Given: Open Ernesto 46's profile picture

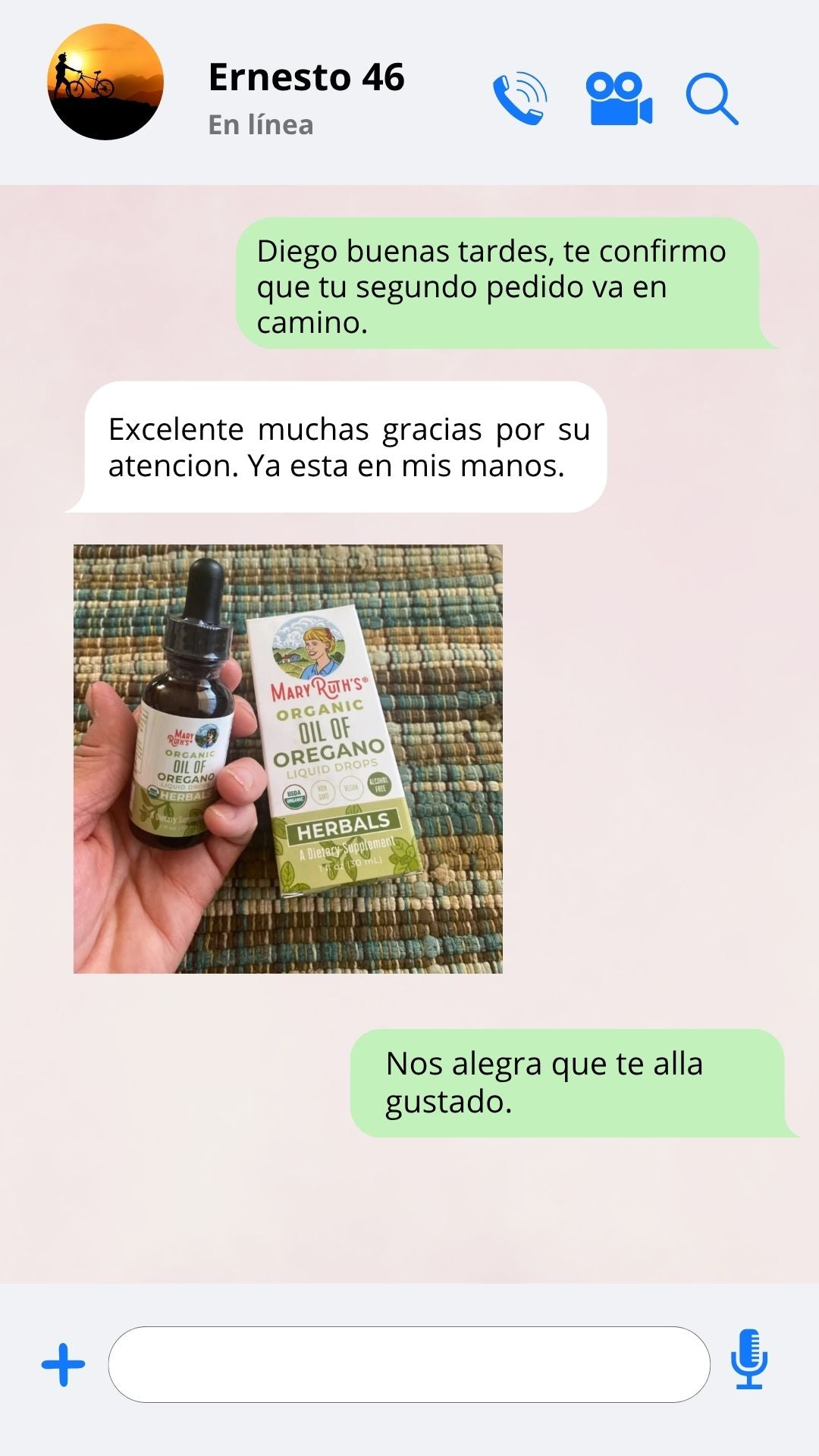Looking at the screenshot, I should click(105, 82).
